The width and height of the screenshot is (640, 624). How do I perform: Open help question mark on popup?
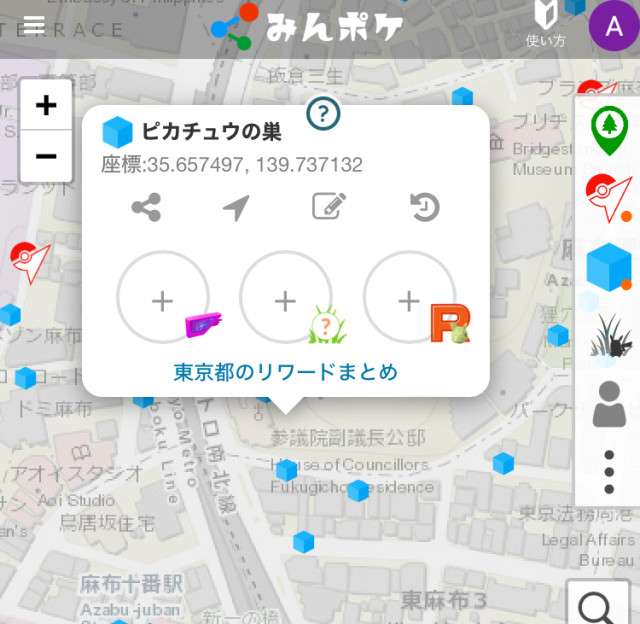click(322, 113)
